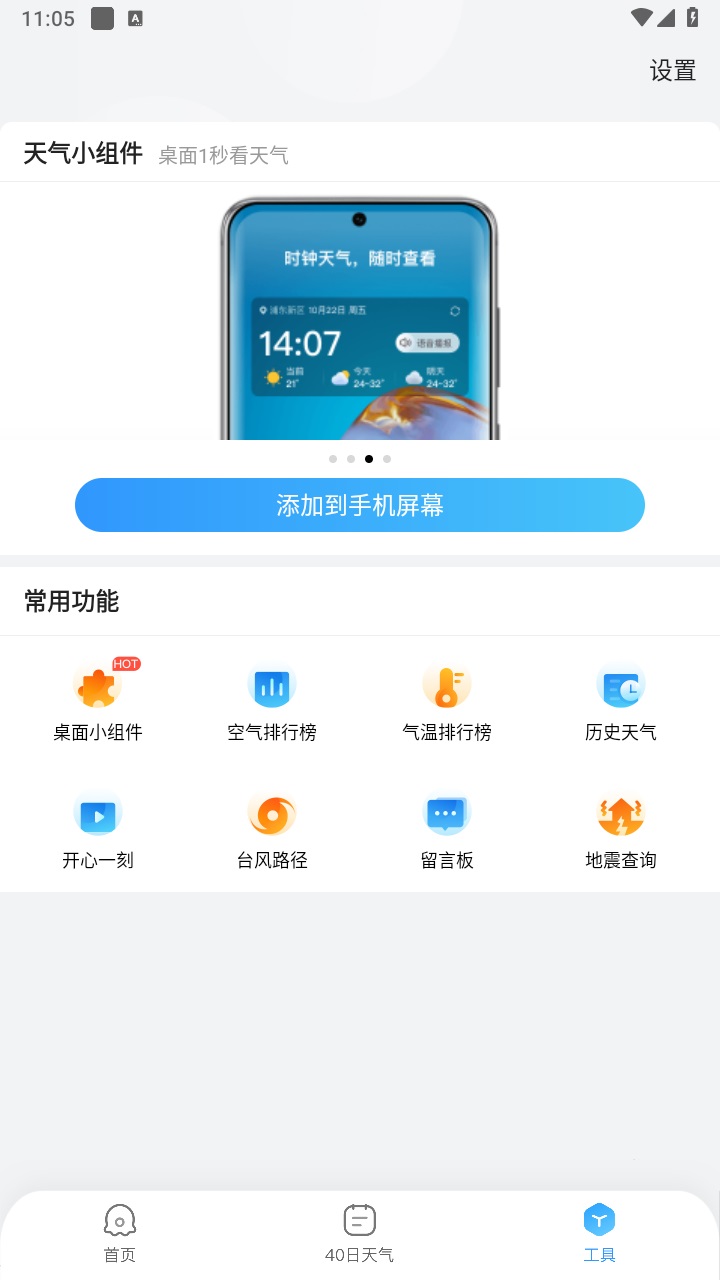Open the app 设置 settings
The image size is (720, 1280).
tap(673, 71)
